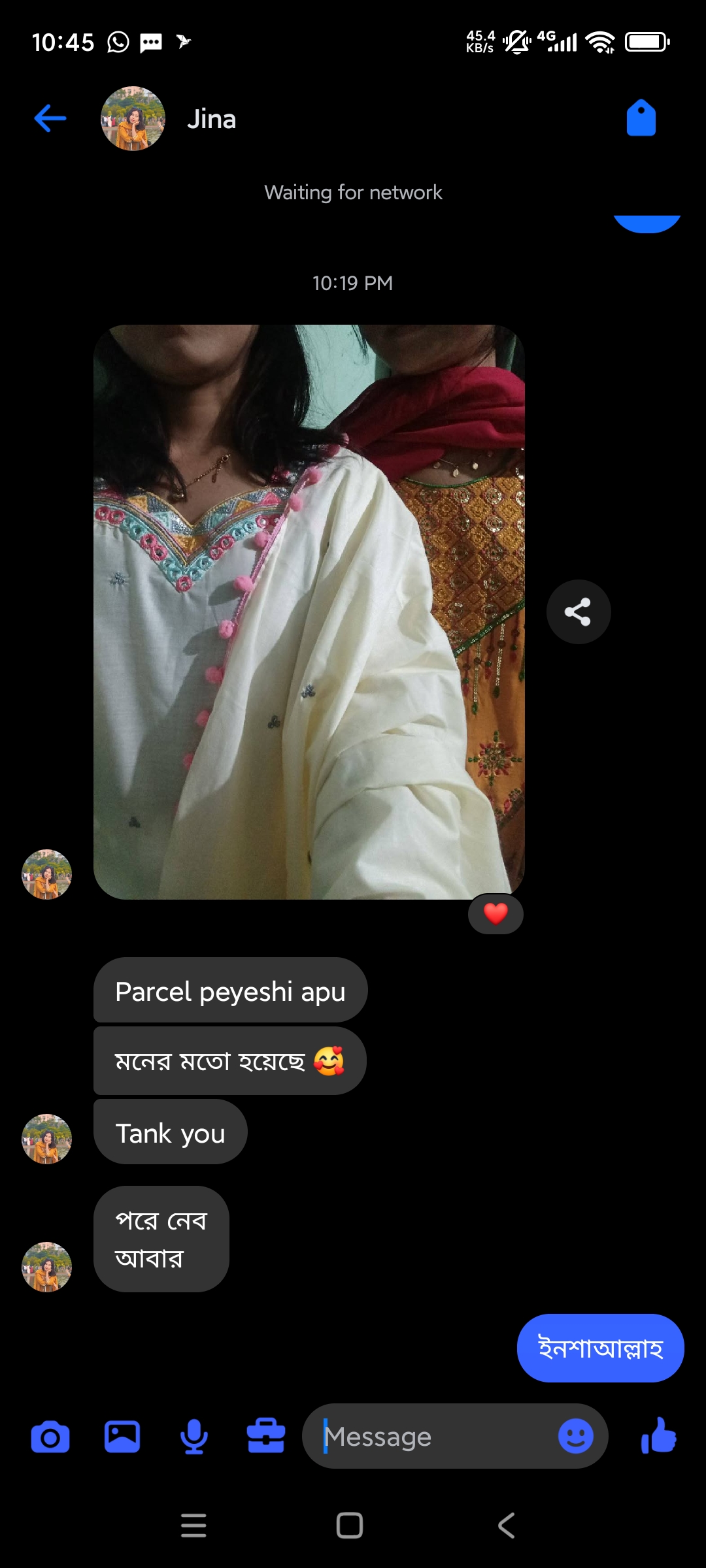The width and height of the screenshot is (706, 1568).
Task: Open recent apps from navigation bar
Action: click(x=193, y=1526)
